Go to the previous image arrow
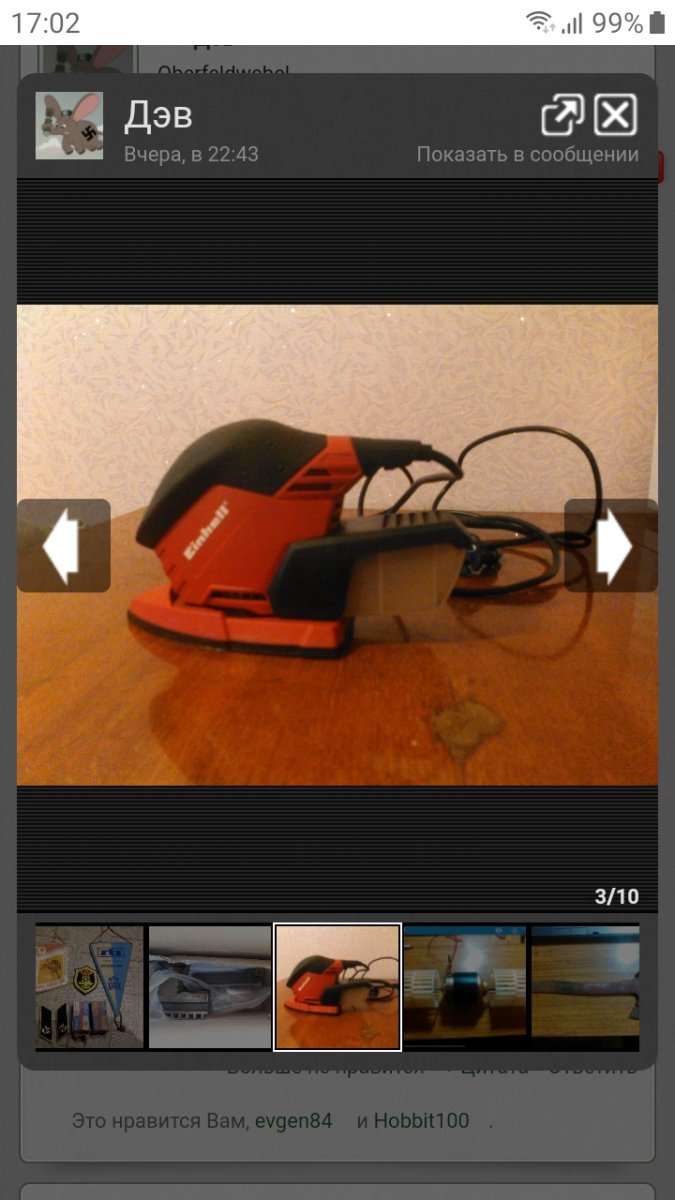The image size is (675, 1200). 63,546
